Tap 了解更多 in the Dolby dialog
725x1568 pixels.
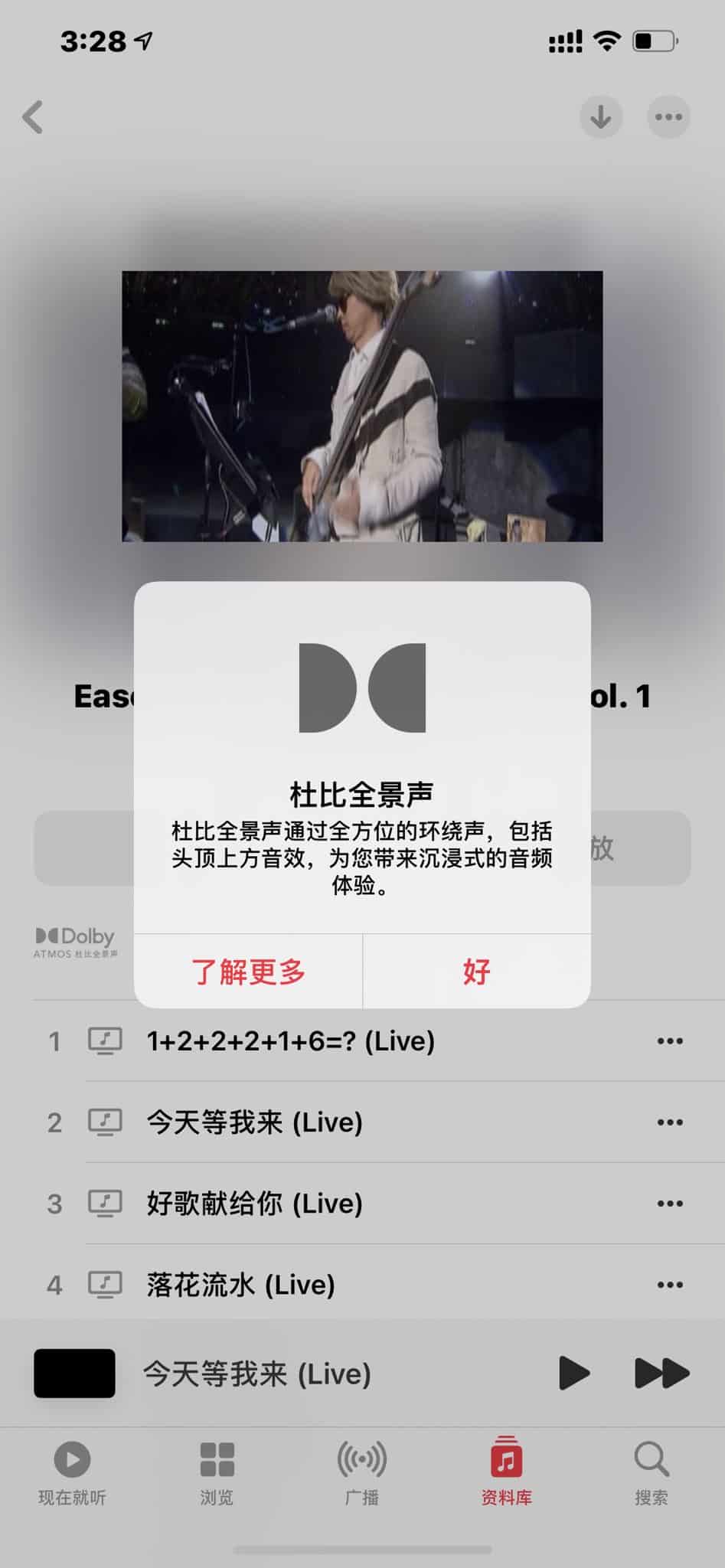248,971
